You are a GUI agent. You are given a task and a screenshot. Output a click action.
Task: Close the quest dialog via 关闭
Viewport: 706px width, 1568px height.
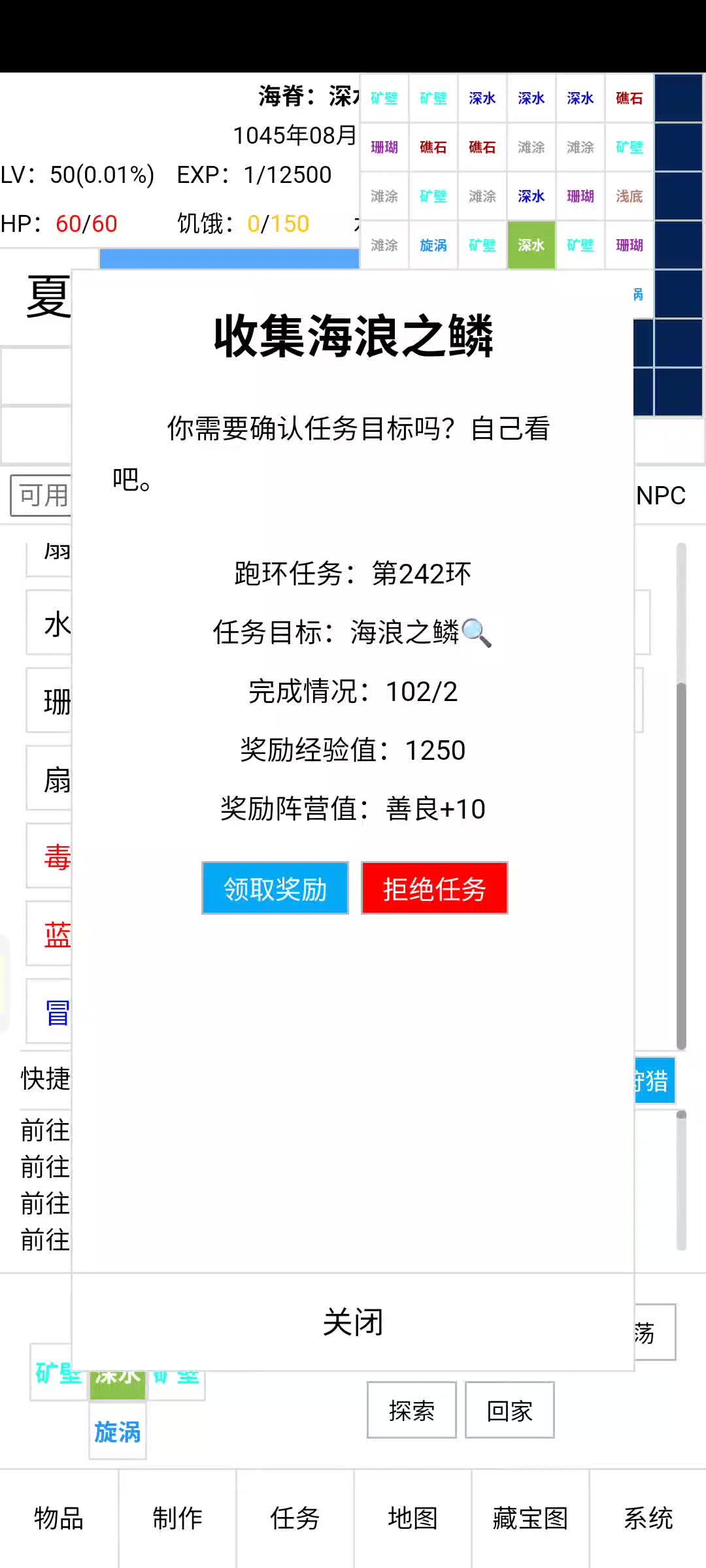[x=353, y=1322]
